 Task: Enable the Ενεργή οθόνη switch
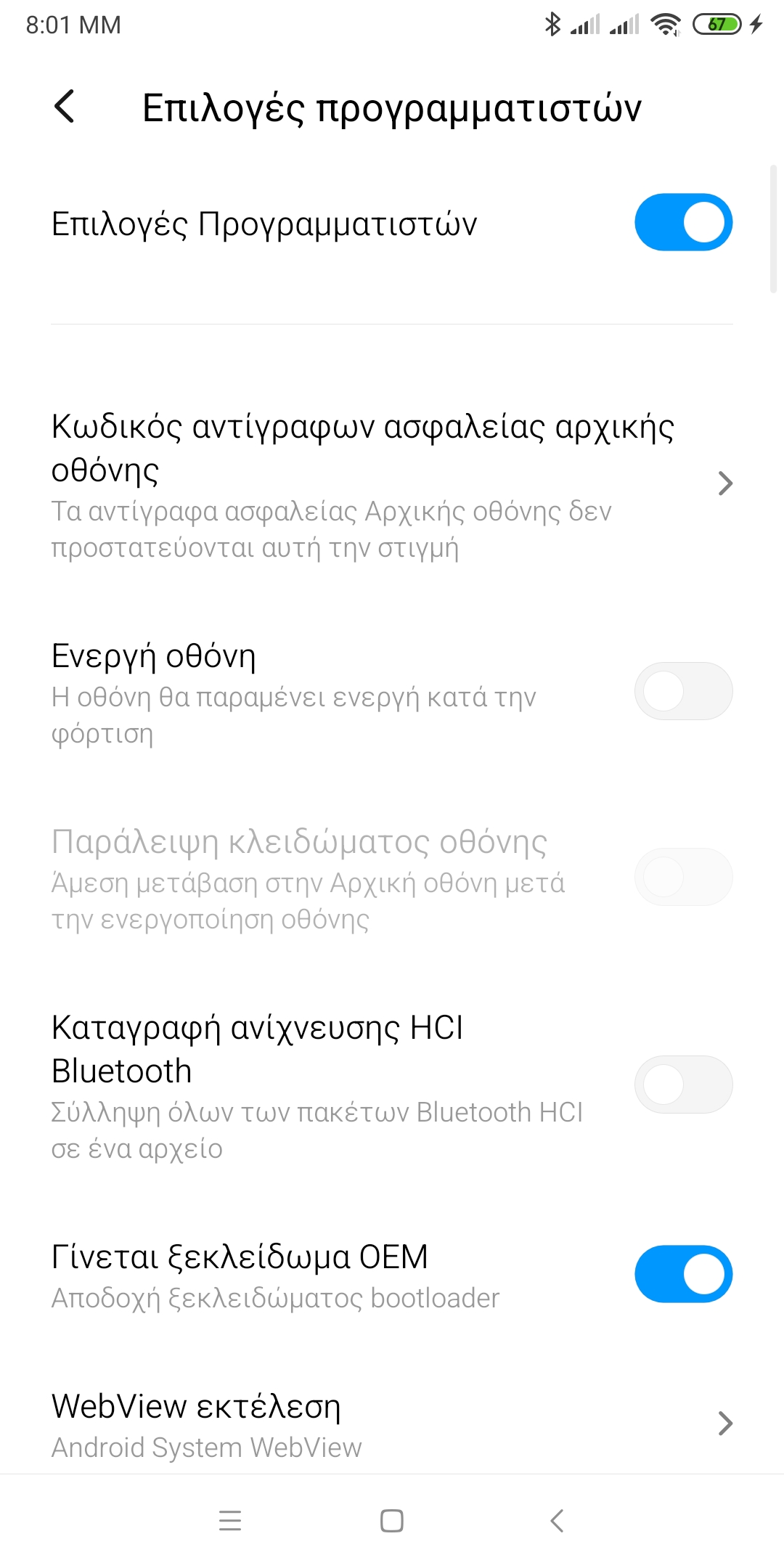tap(683, 691)
